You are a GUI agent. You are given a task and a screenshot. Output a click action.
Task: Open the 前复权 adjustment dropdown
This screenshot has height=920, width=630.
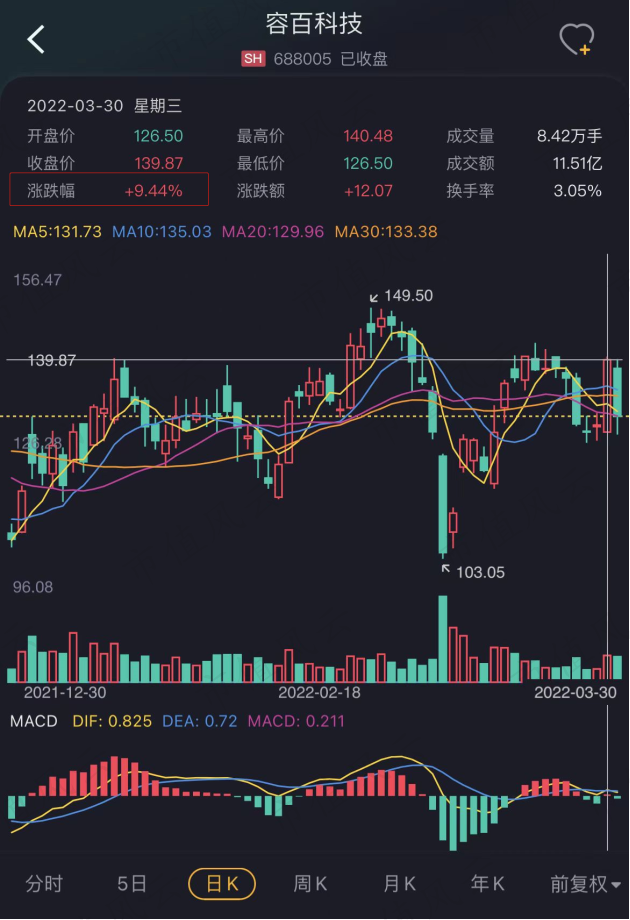(x=585, y=884)
